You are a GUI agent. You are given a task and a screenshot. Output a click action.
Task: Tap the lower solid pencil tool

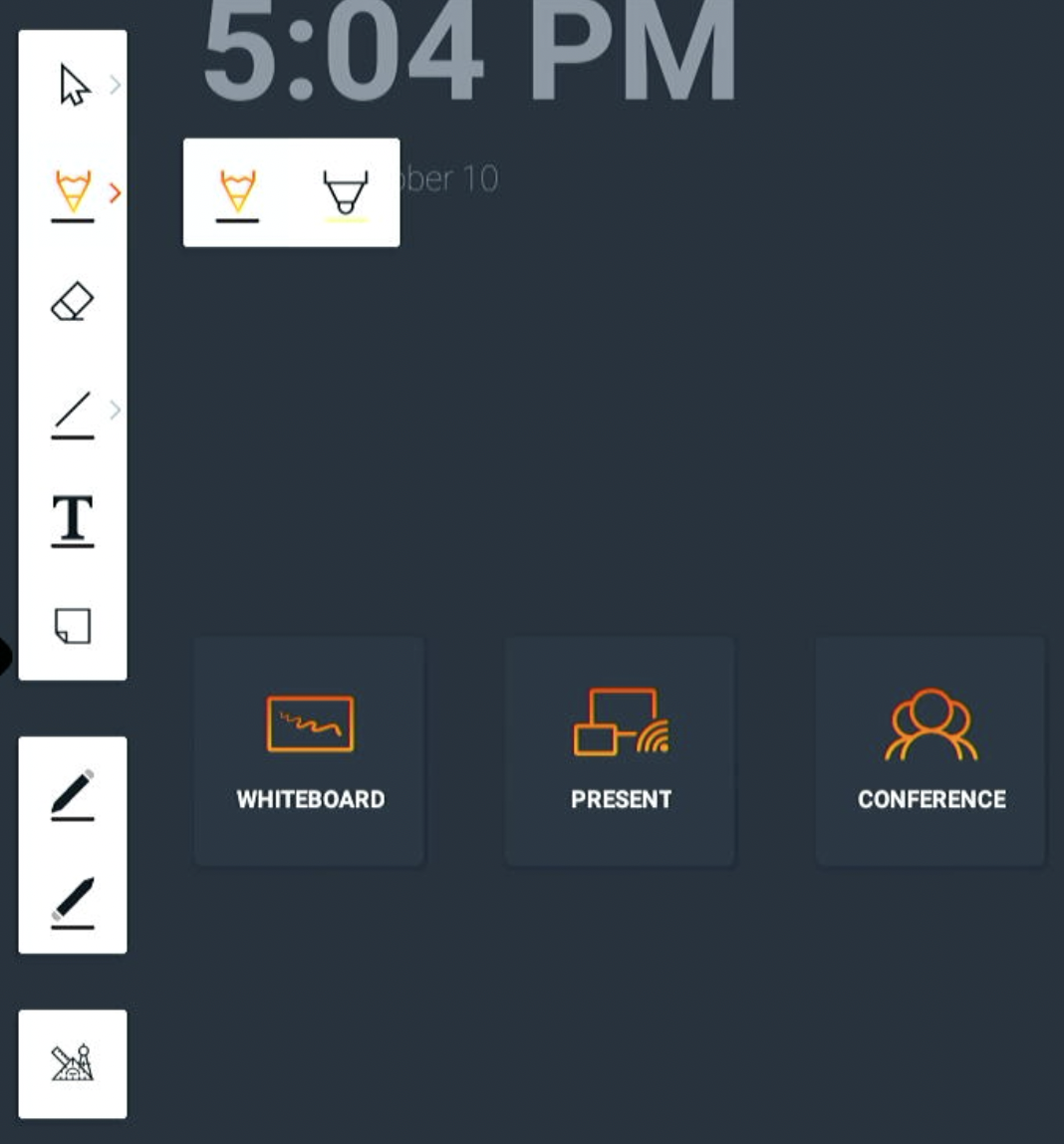point(73,901)
